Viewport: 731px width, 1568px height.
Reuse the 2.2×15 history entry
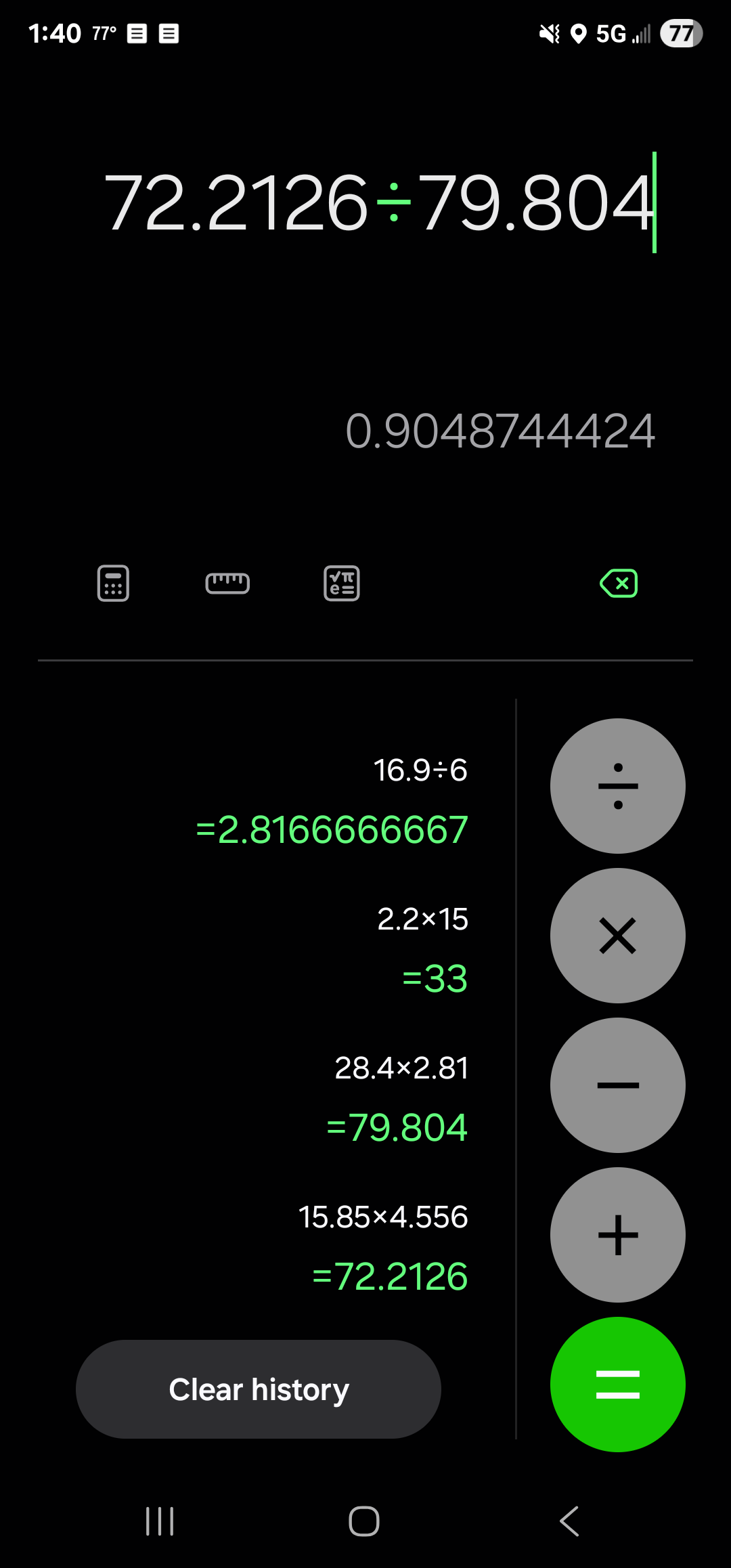[x=422, y=919]
